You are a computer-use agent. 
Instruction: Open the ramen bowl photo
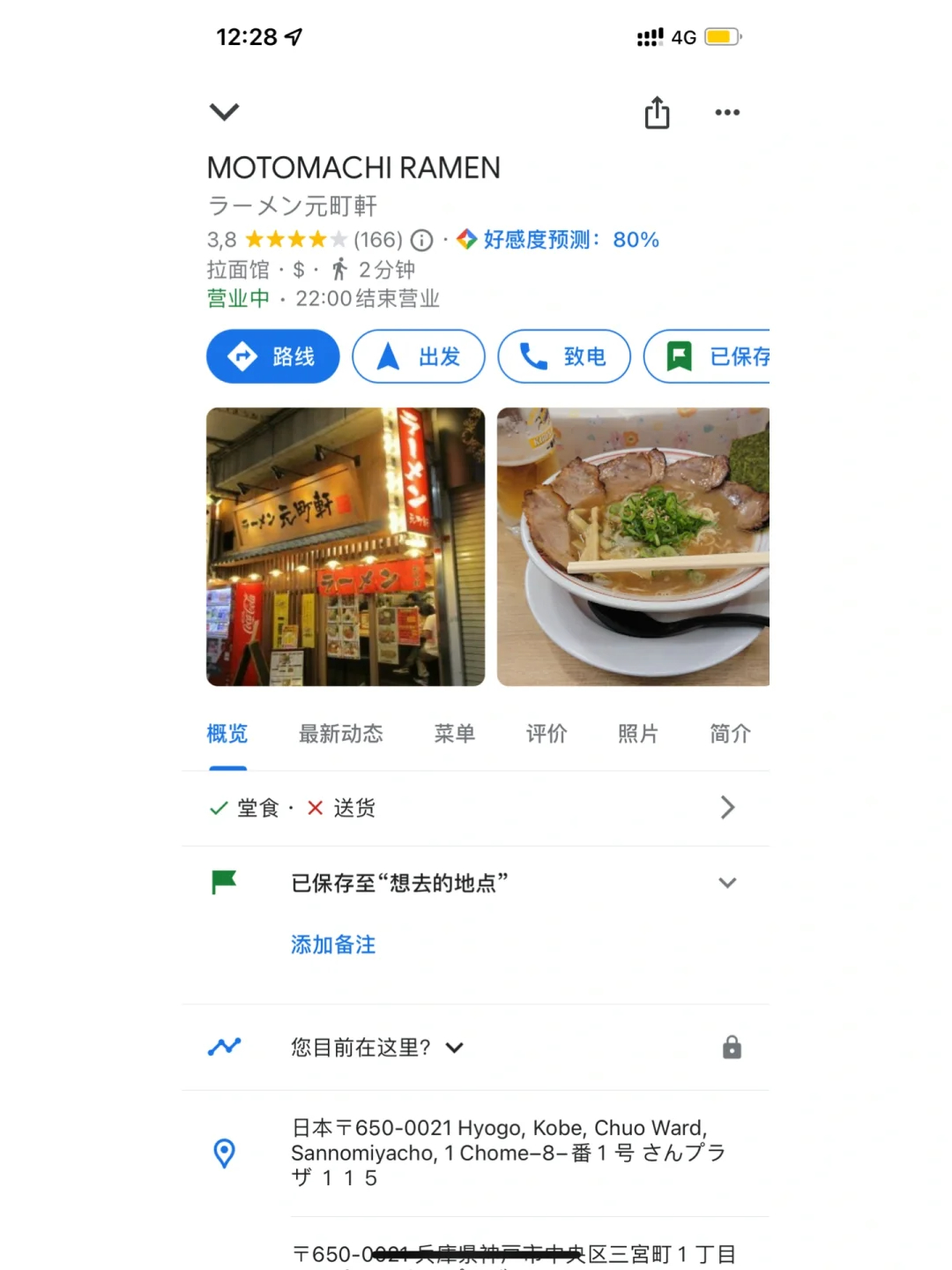633,547
